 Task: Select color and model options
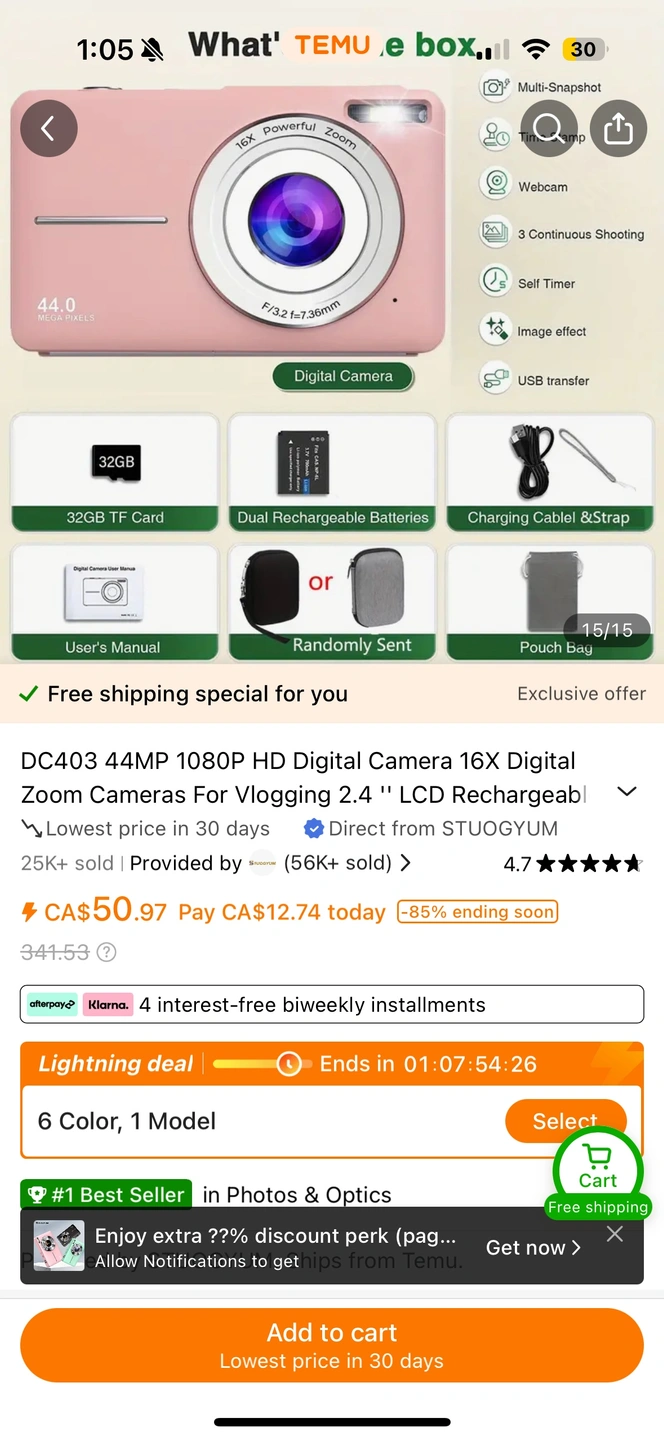click(565, 1121)
